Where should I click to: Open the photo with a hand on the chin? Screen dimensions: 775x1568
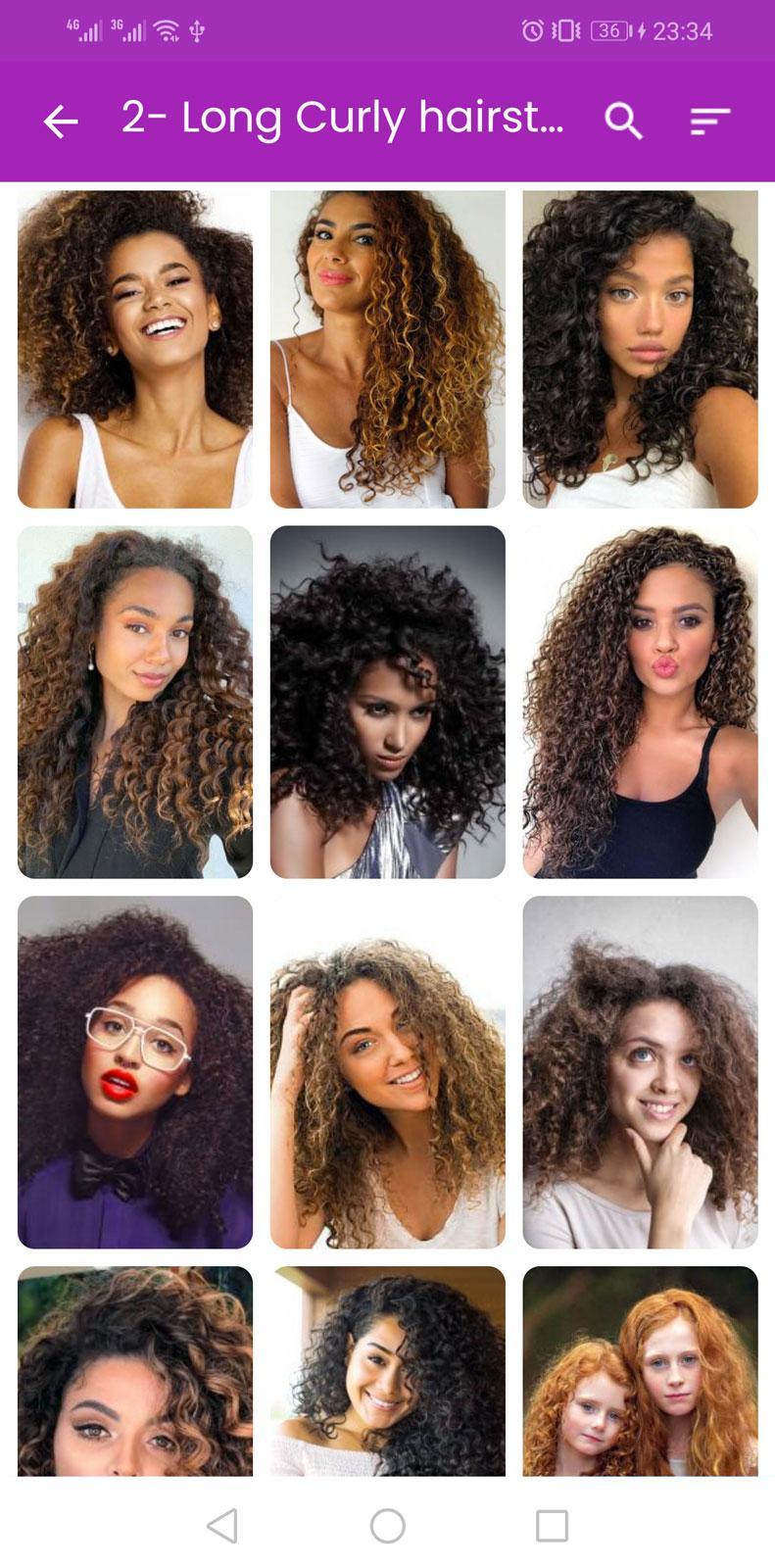pos(640,1072)
